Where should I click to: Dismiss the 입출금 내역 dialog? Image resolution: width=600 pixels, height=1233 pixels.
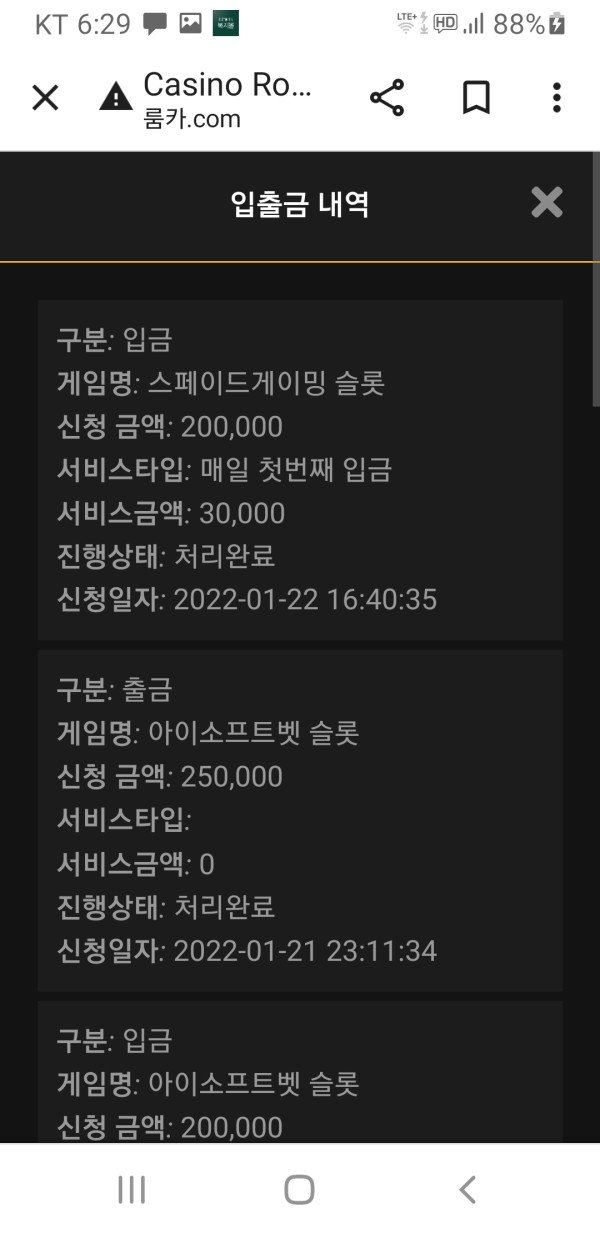pos(547,203)
